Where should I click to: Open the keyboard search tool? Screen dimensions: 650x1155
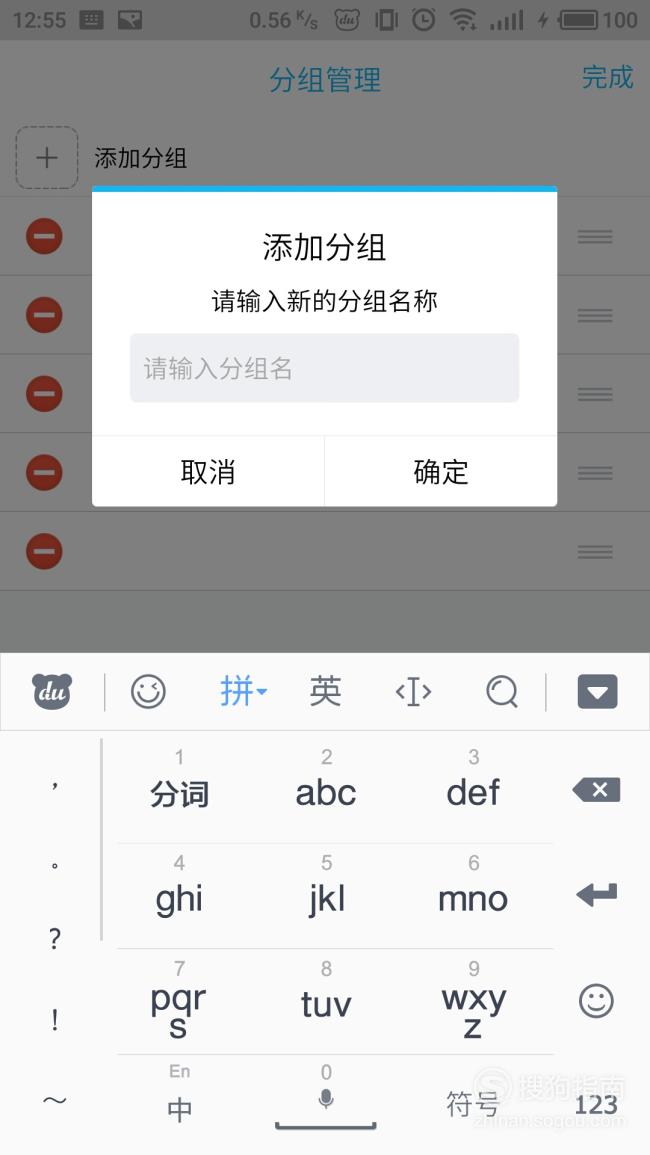[x=502, y=692]
